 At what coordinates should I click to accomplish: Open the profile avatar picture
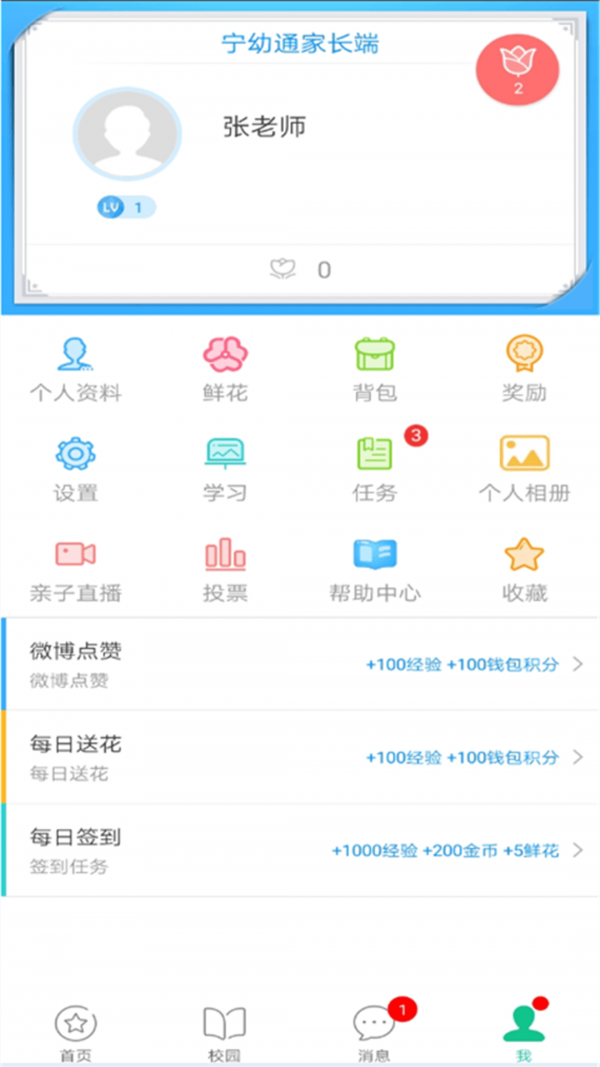127,135
